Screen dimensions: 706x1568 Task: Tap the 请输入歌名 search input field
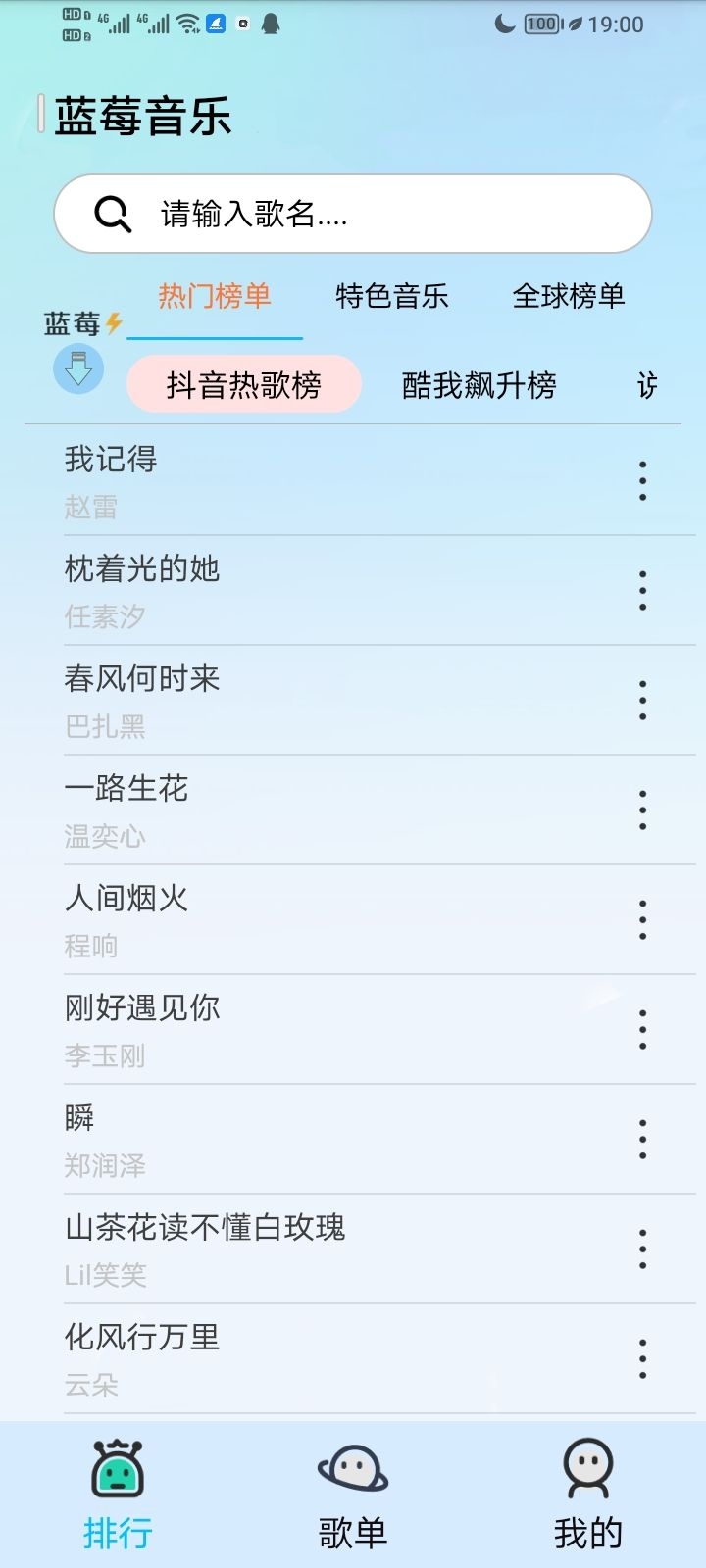(294, 213)
